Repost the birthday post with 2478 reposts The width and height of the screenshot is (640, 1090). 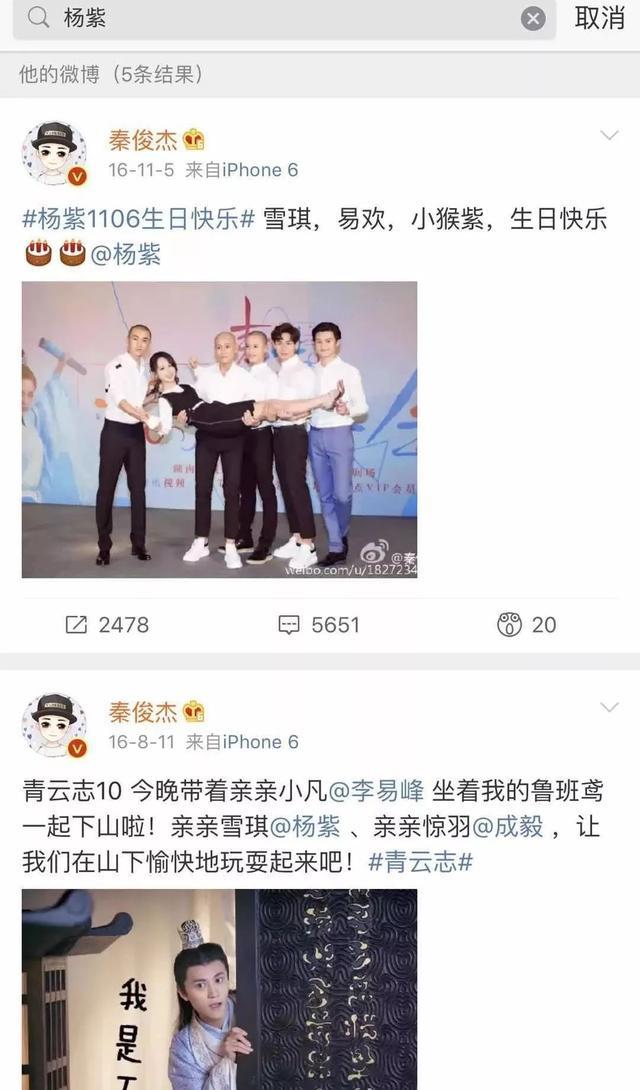click(x=107, y=625)
